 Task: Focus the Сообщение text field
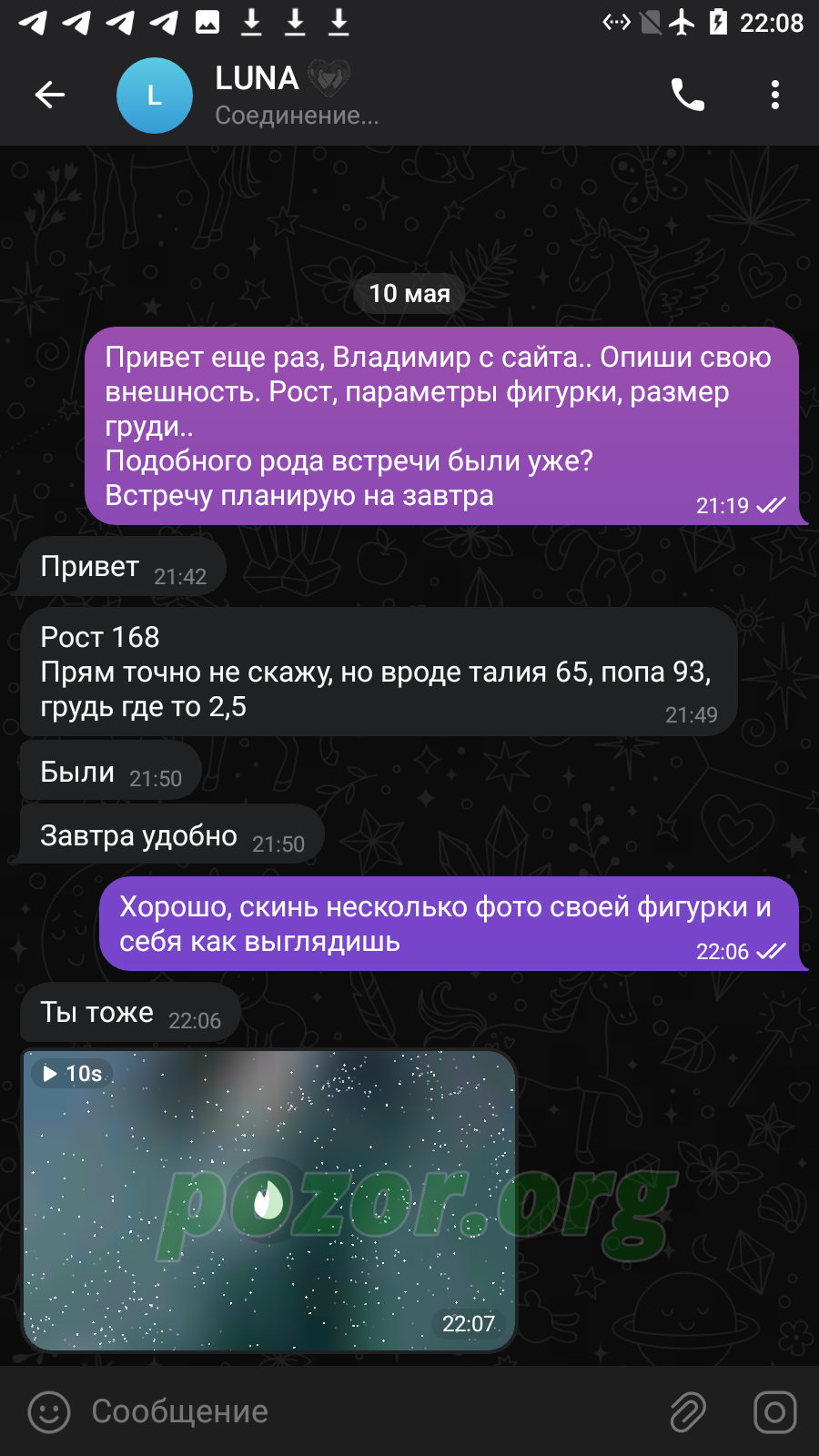click(364, 1411)
